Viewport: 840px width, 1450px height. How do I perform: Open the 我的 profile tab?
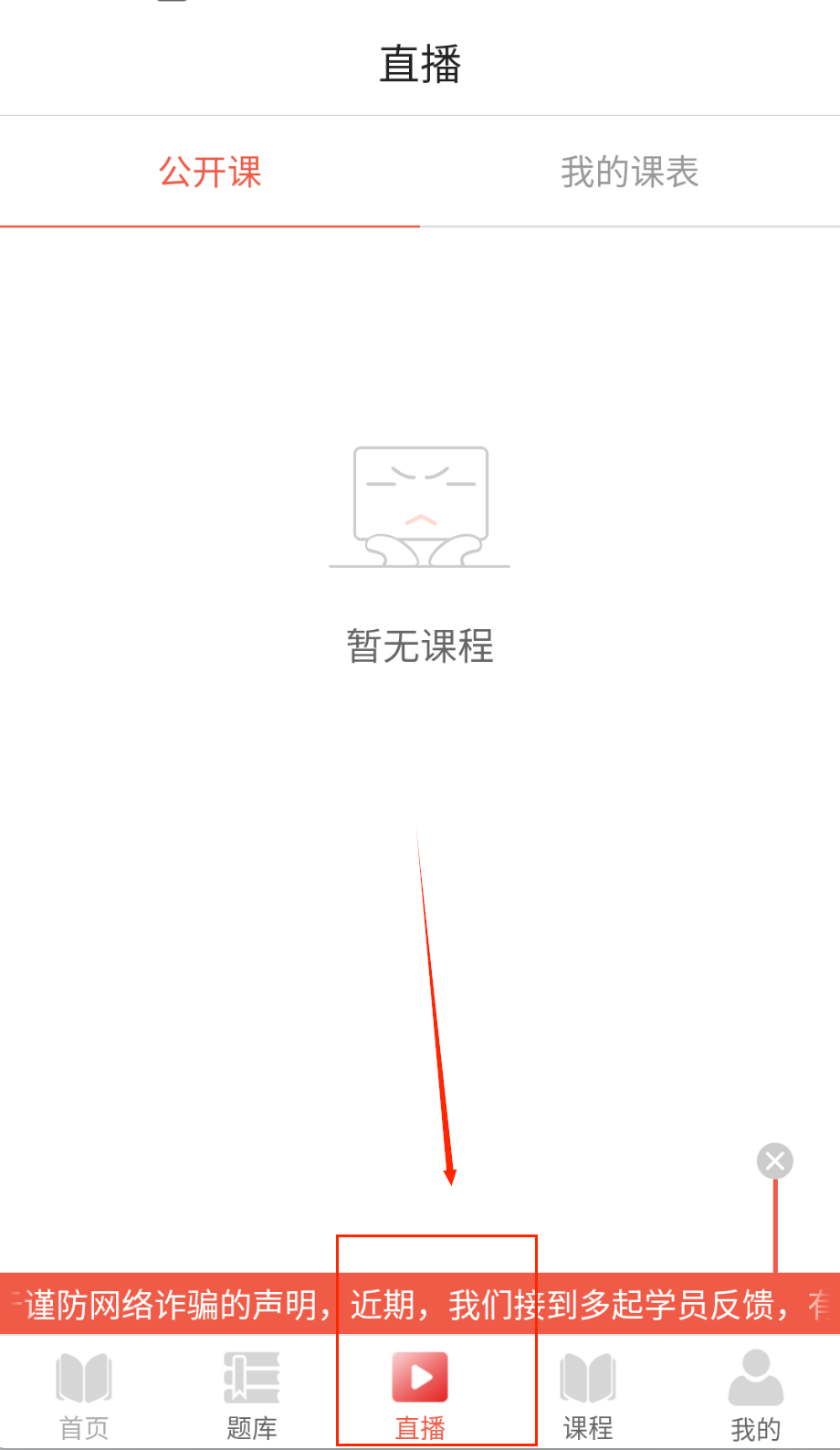pyautogui.click(x=756, y=1394)
